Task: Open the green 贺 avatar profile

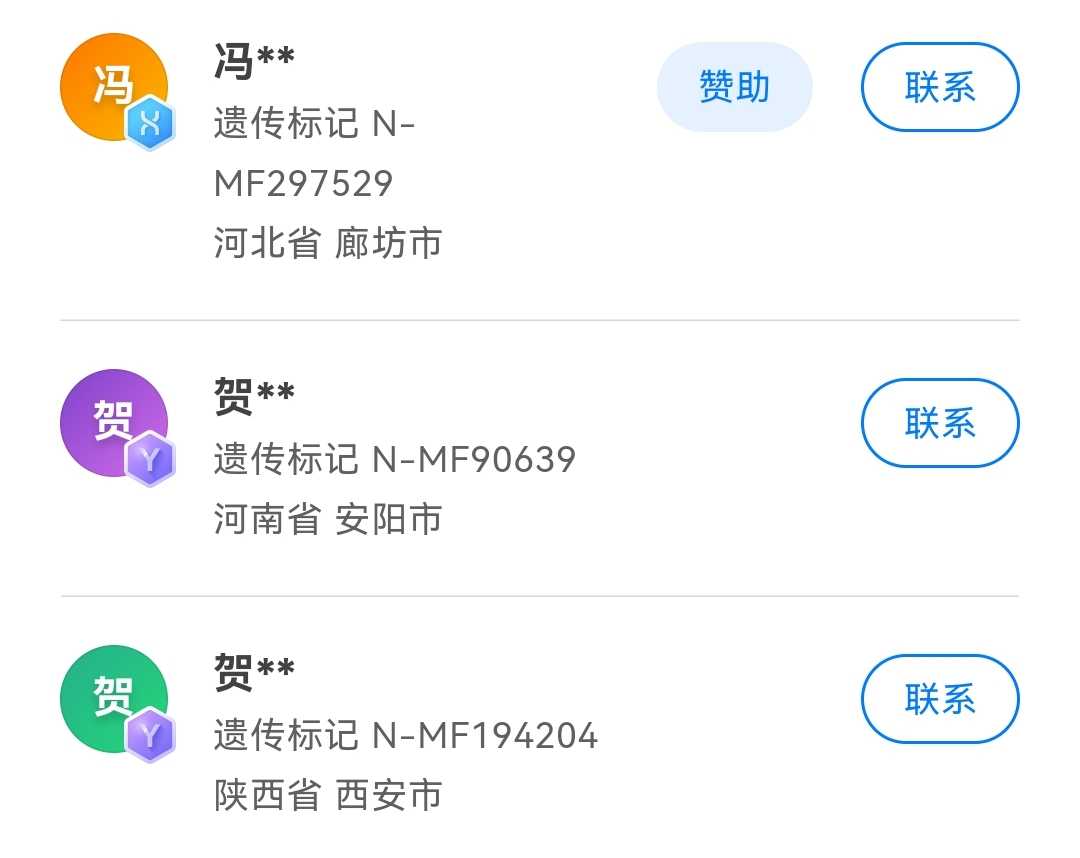Action: 114,699
